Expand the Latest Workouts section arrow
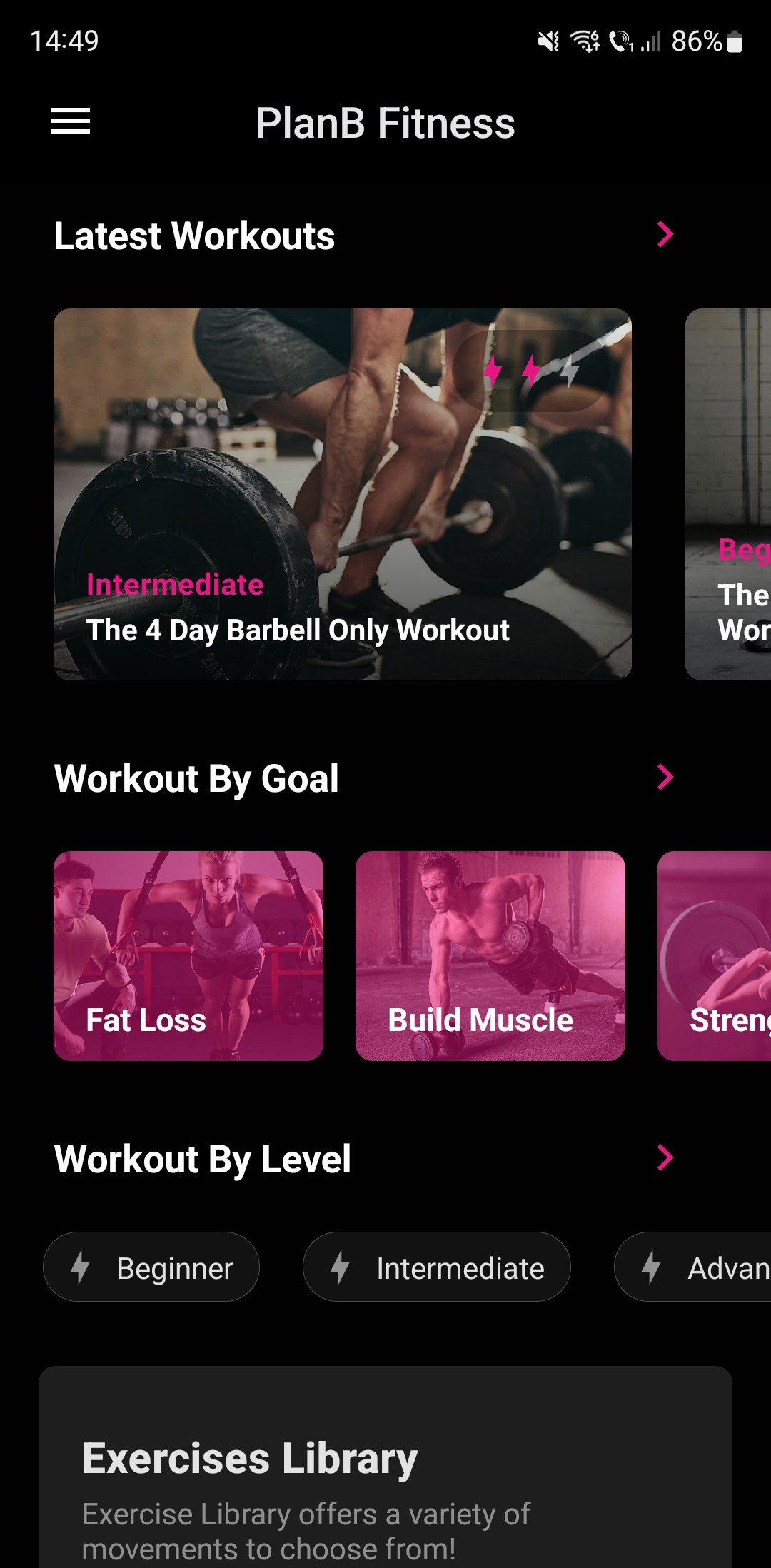Image resolution: width=771 pixels, height=1568 pixels. coord(665,234)
